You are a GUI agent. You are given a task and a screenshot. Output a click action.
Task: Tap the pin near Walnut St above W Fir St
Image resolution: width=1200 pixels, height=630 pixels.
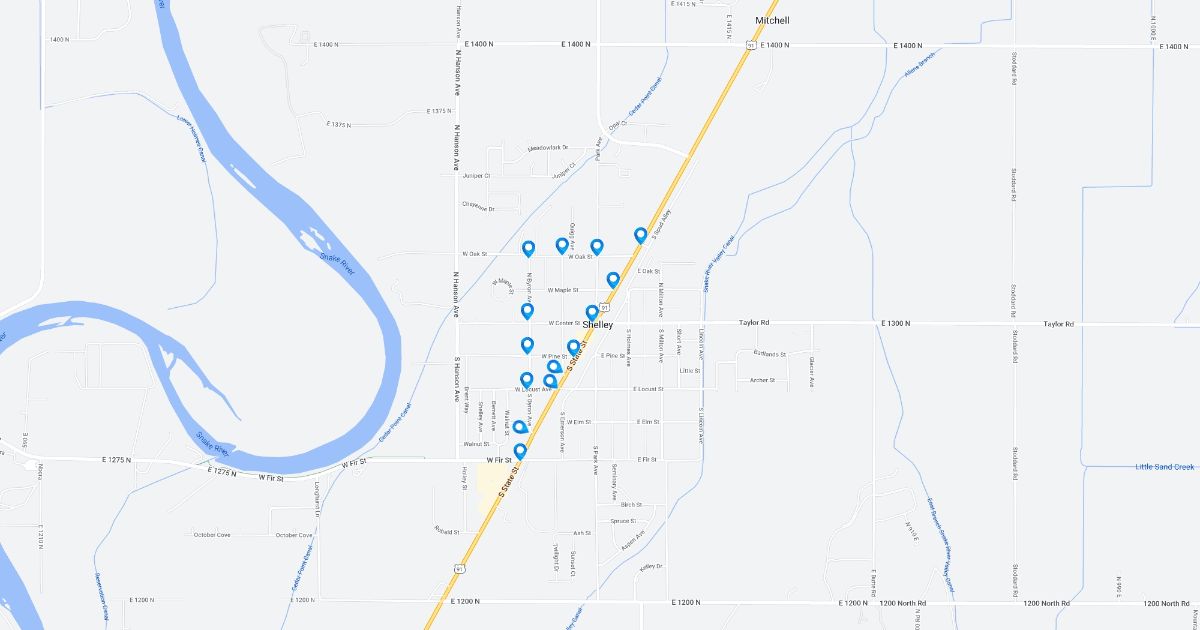click(x=519, y=427)
